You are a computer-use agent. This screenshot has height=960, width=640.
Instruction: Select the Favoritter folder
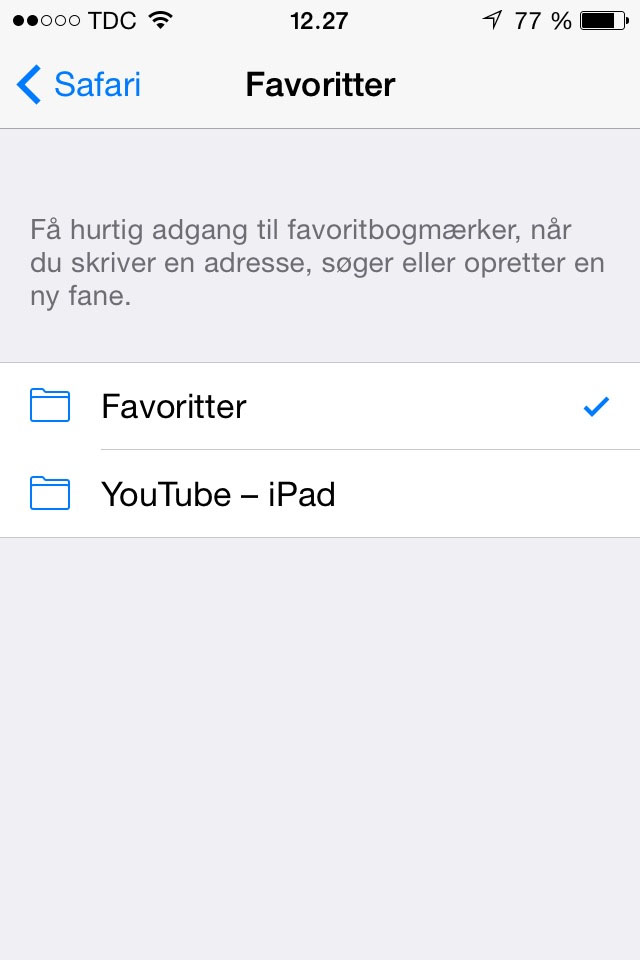[x=320, y=407]
